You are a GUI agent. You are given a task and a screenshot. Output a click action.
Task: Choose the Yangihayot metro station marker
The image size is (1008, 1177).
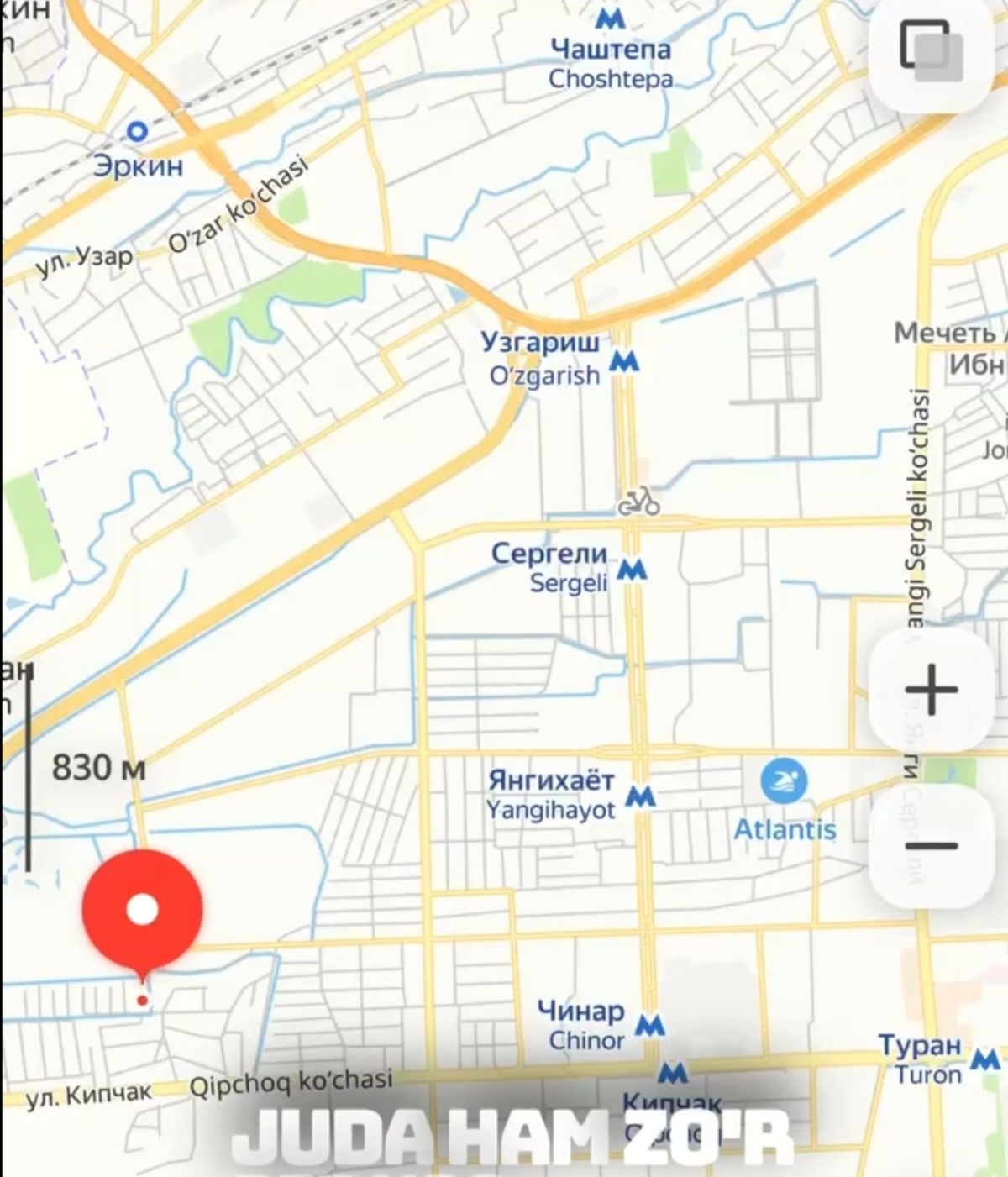(641, 795)
